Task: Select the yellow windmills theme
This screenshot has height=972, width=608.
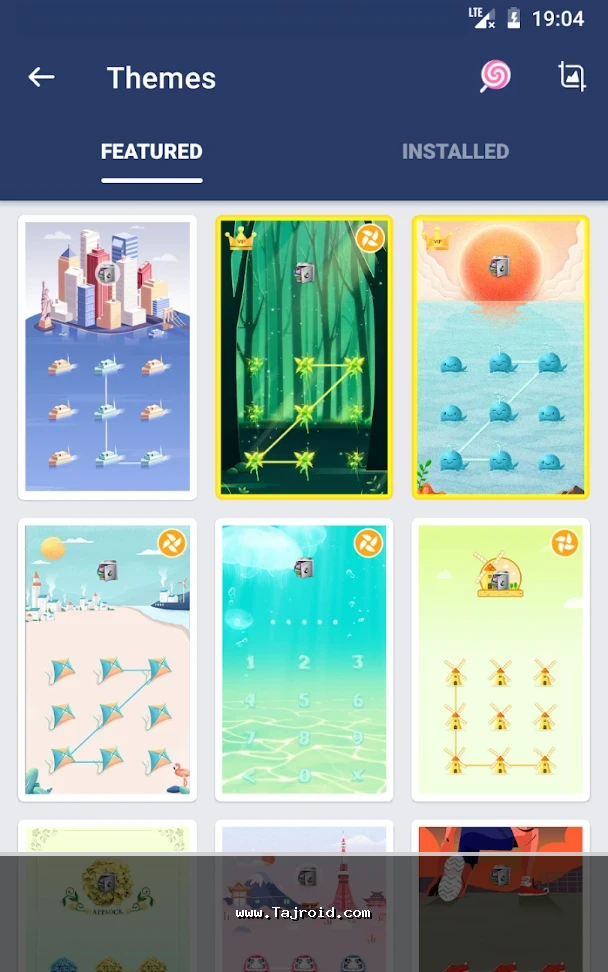Action: [x=501, y=660]
